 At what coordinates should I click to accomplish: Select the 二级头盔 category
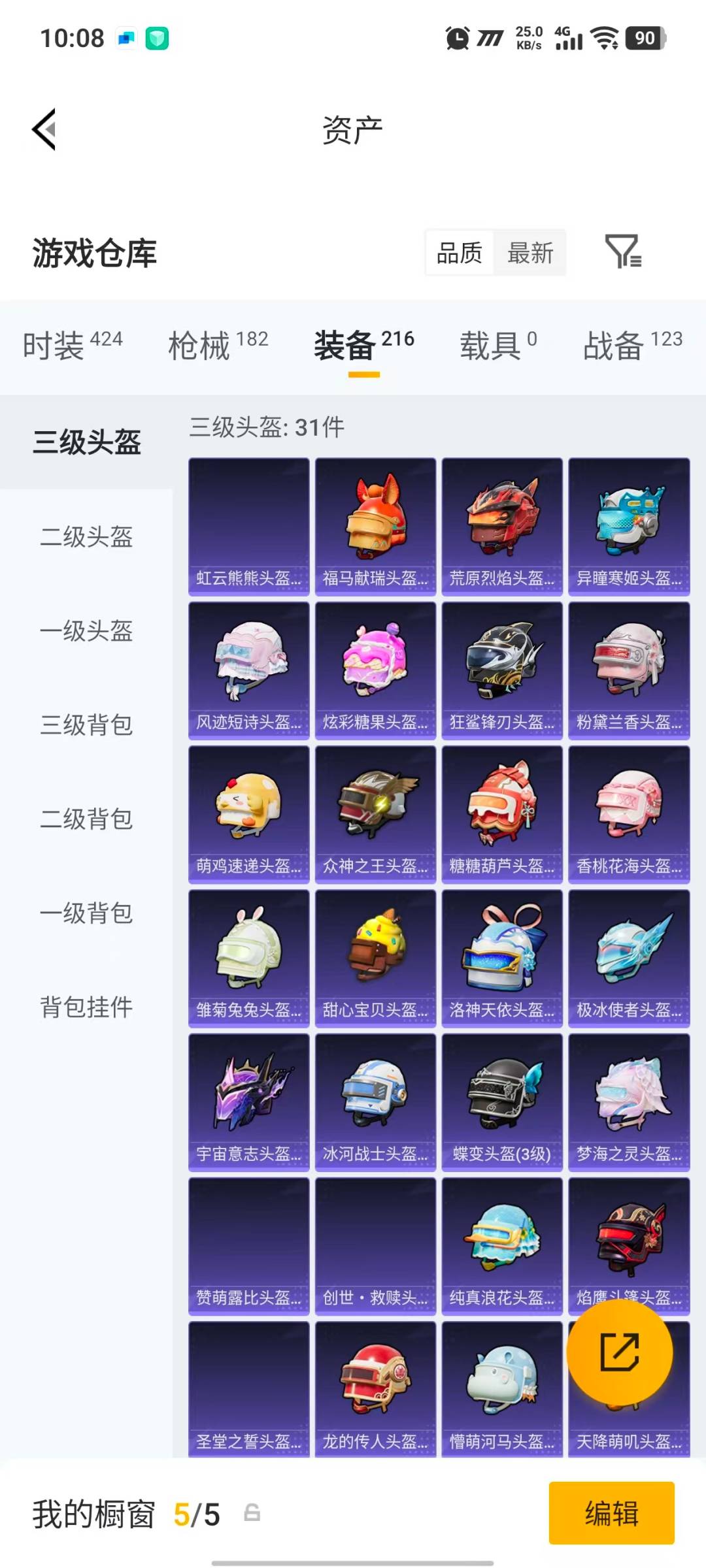click(x=87, y=538)
